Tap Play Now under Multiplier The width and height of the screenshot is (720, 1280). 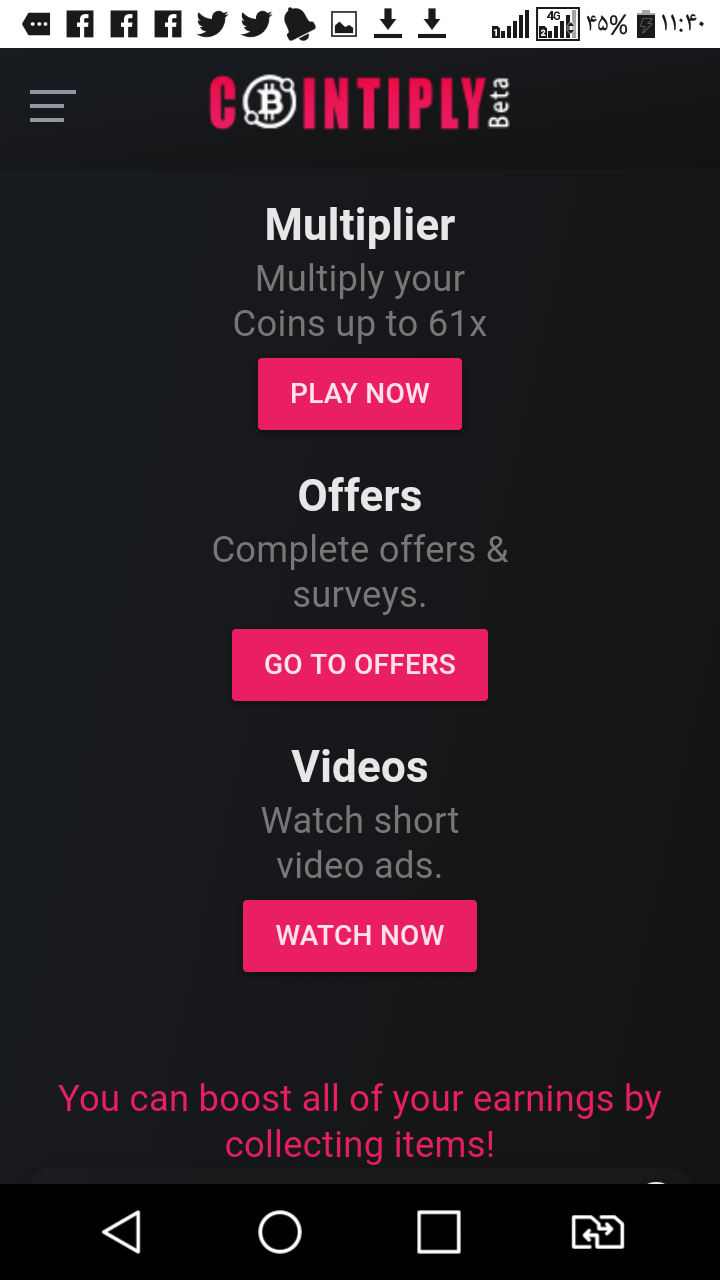click(360, 394)
